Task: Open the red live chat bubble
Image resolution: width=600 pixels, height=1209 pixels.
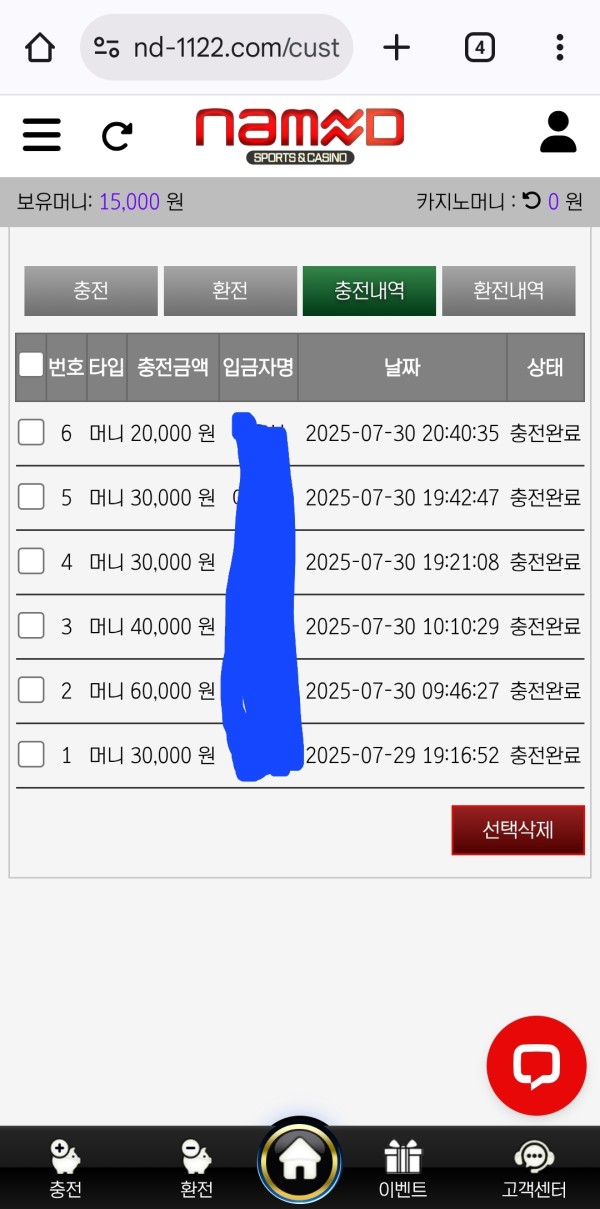Action: [537, 1066]
